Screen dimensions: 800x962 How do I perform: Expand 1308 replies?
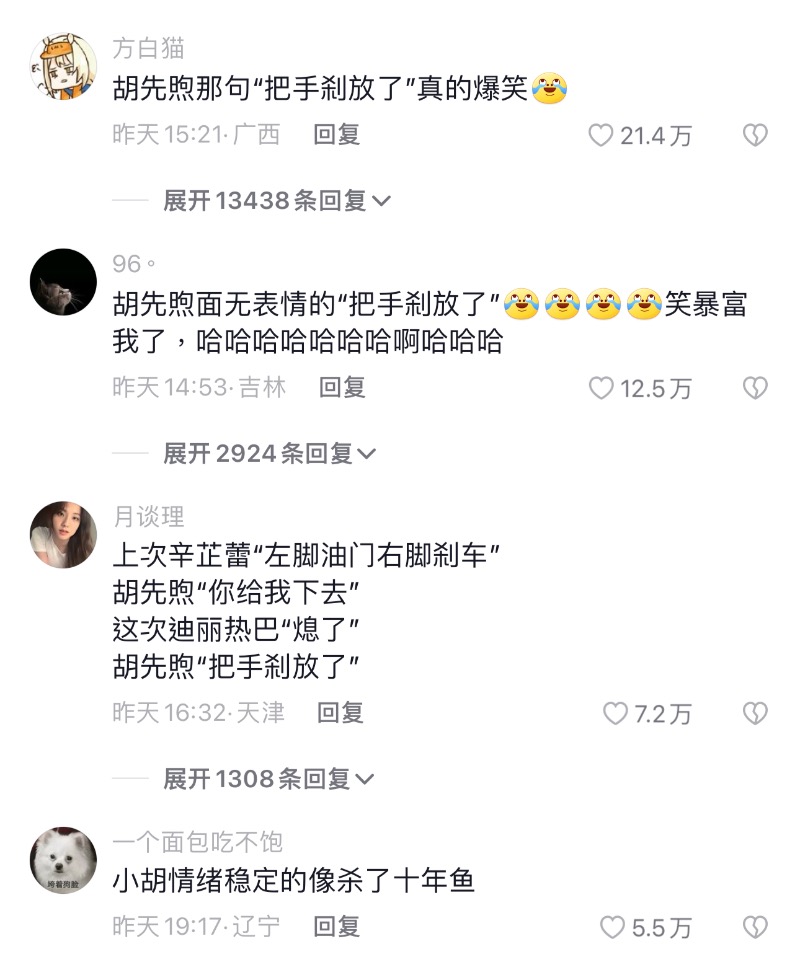coord(269,778)
